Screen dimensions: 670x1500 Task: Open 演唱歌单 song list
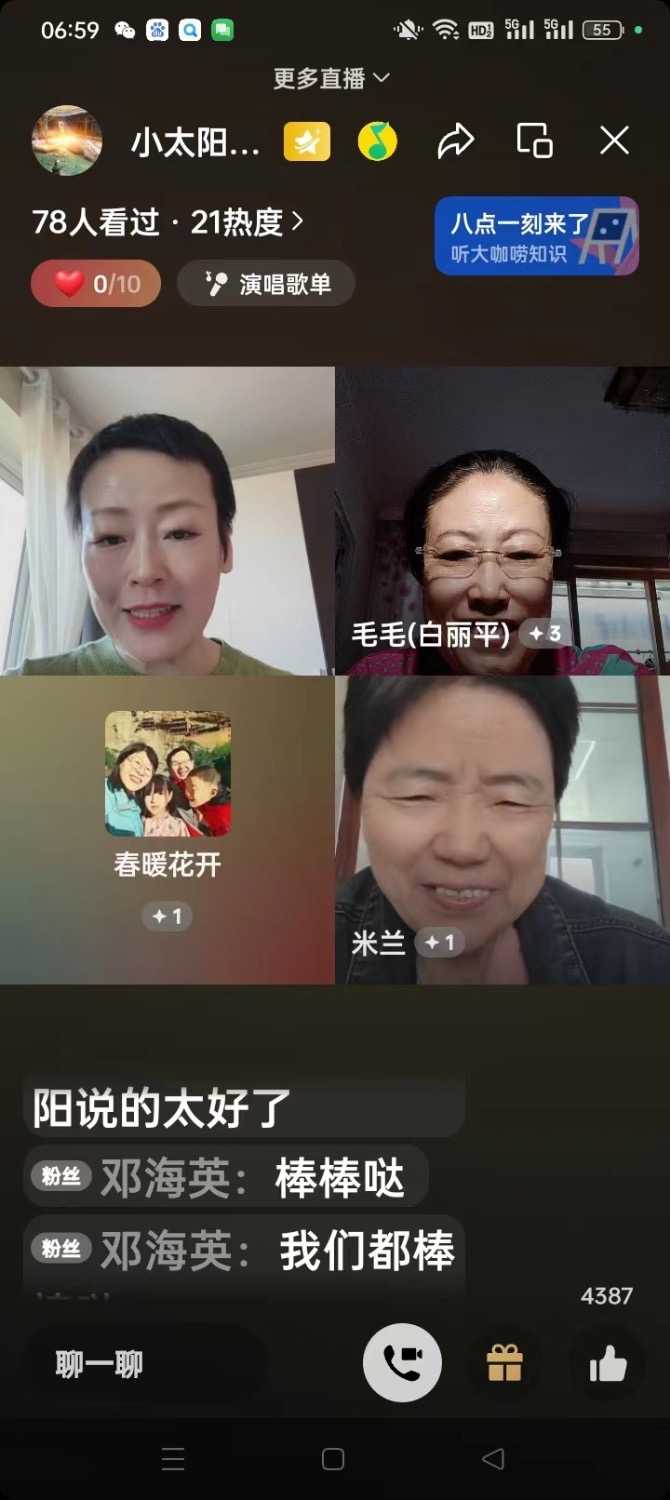click(266, 284)
